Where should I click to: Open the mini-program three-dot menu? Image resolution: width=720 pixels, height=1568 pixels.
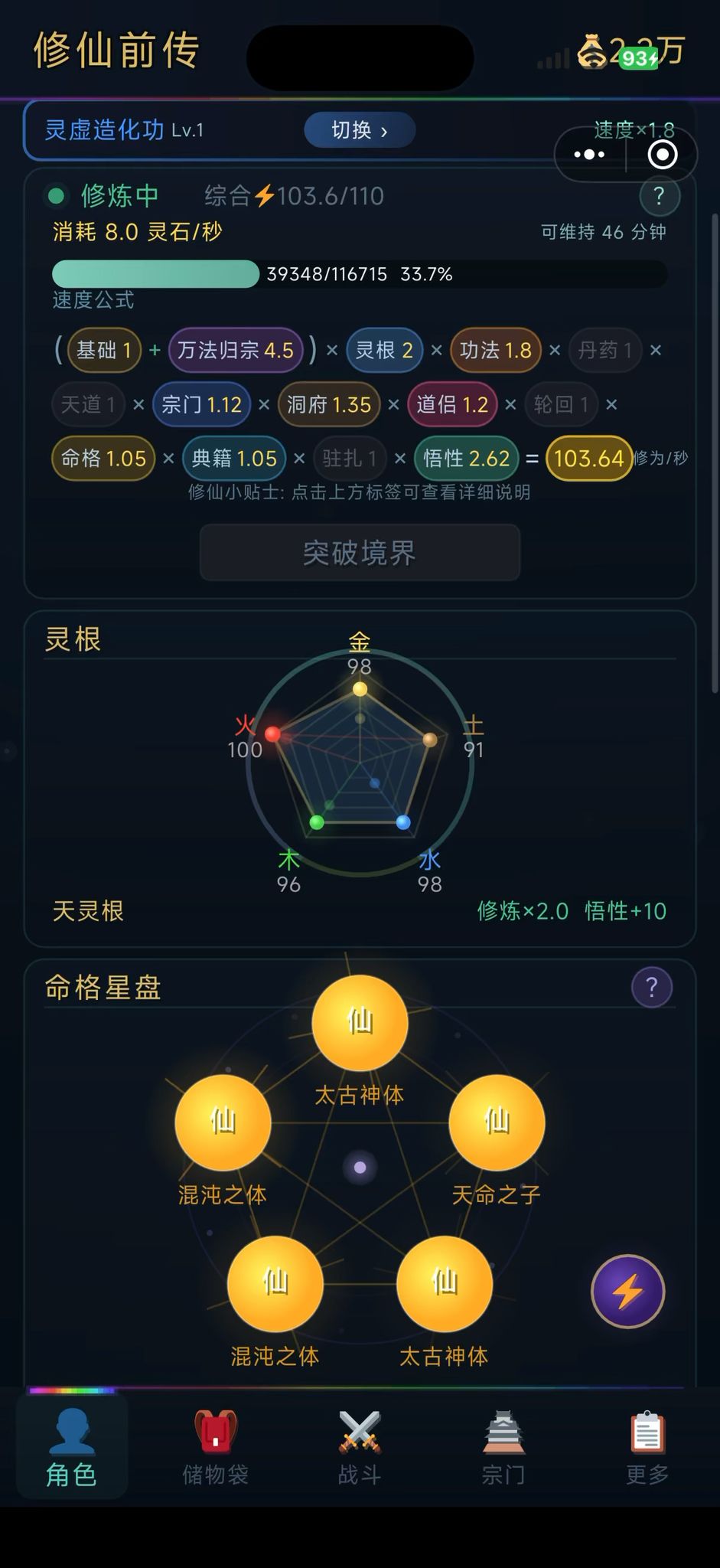tap(590, 155)
